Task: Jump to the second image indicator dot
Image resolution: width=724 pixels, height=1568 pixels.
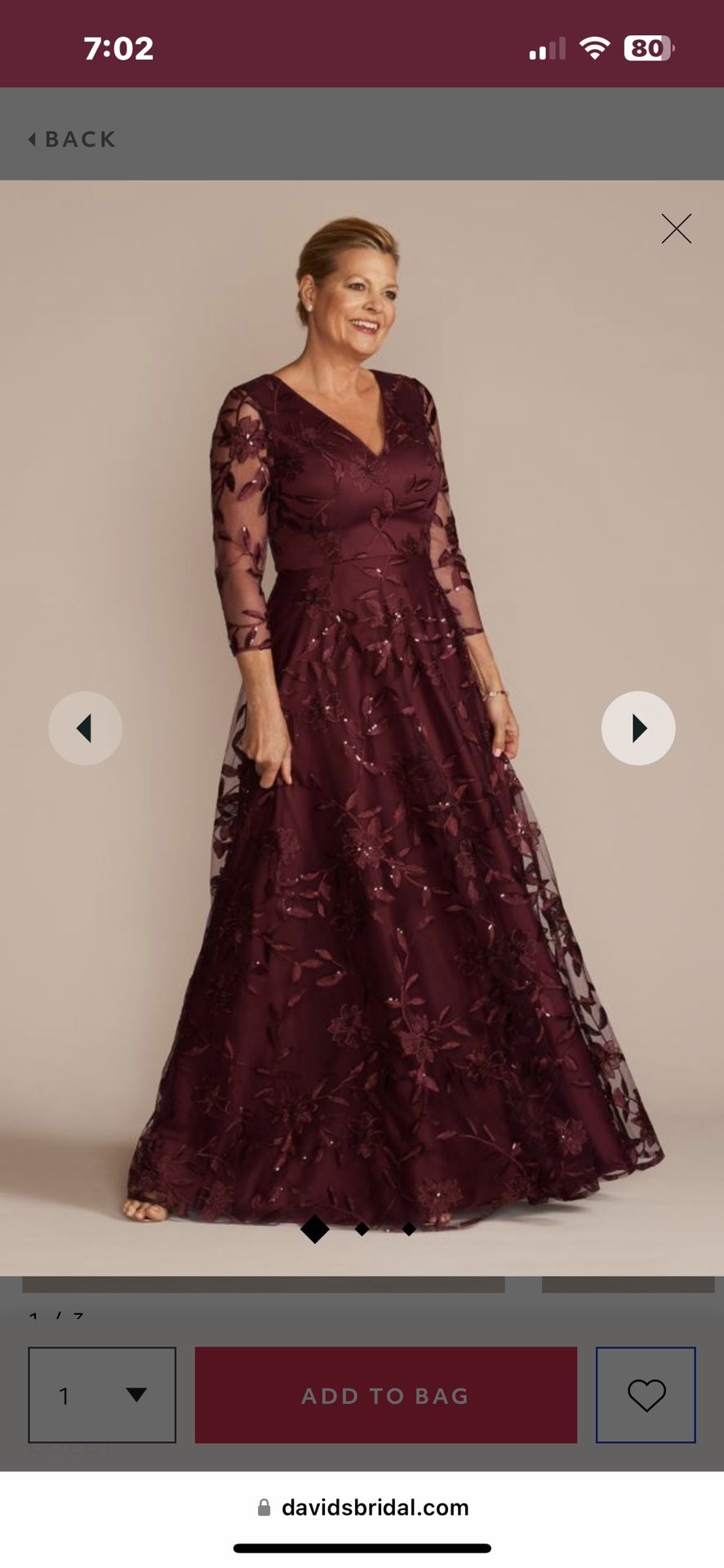Action: coord(362,1228)
